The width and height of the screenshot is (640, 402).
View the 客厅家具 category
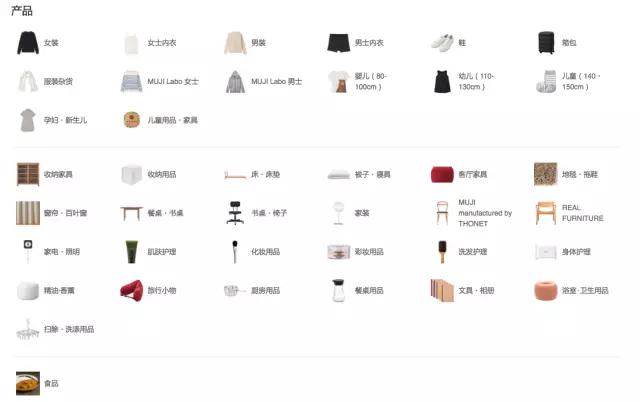click(x=472, y=174)
